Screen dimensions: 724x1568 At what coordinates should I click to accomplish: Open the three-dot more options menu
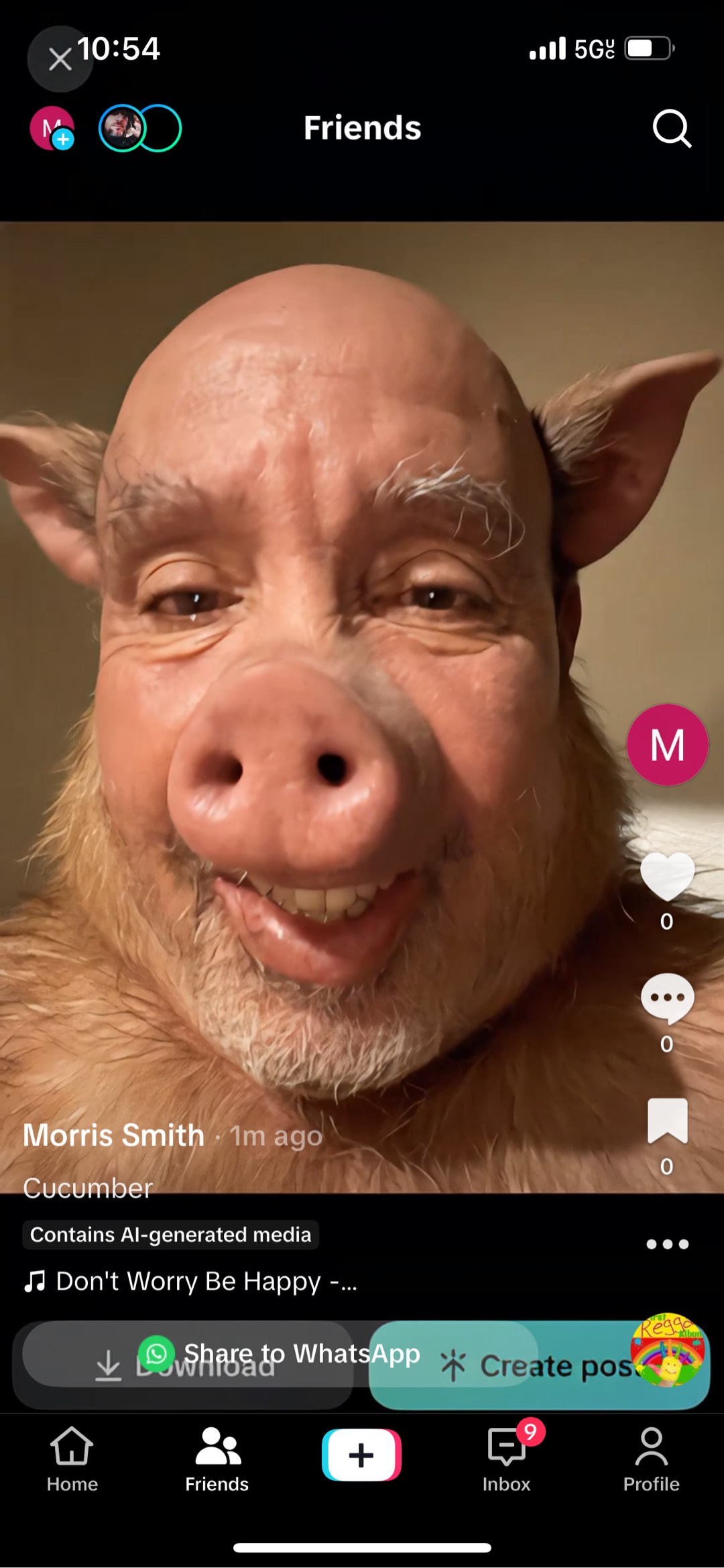tap(667, 1244)
